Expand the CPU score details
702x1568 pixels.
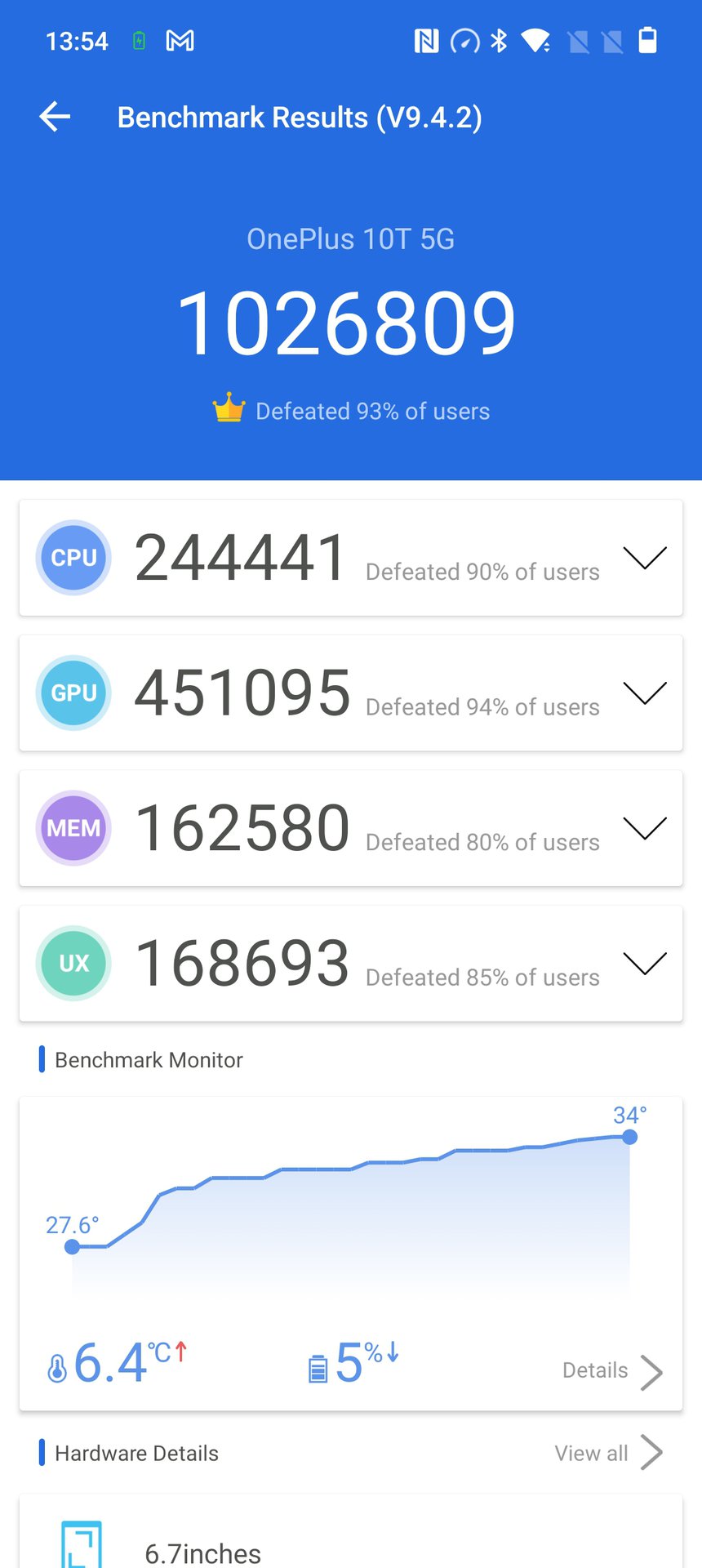[x=644, y=558]
